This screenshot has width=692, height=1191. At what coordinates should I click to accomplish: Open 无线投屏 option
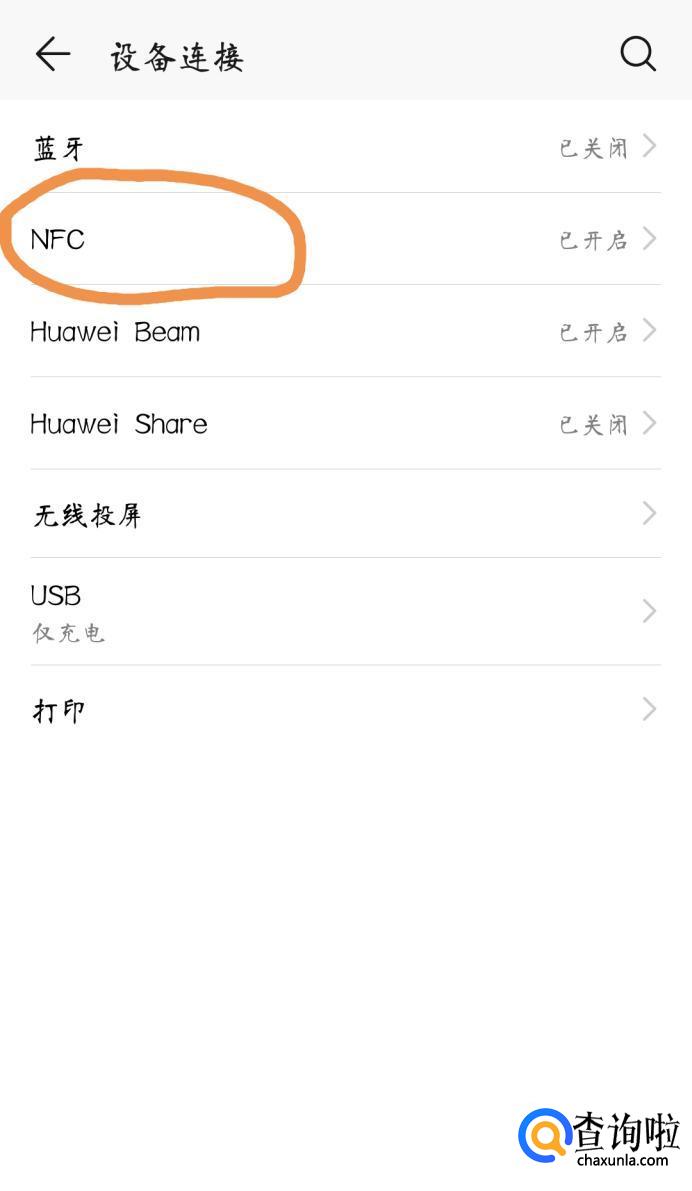point(345,515)
